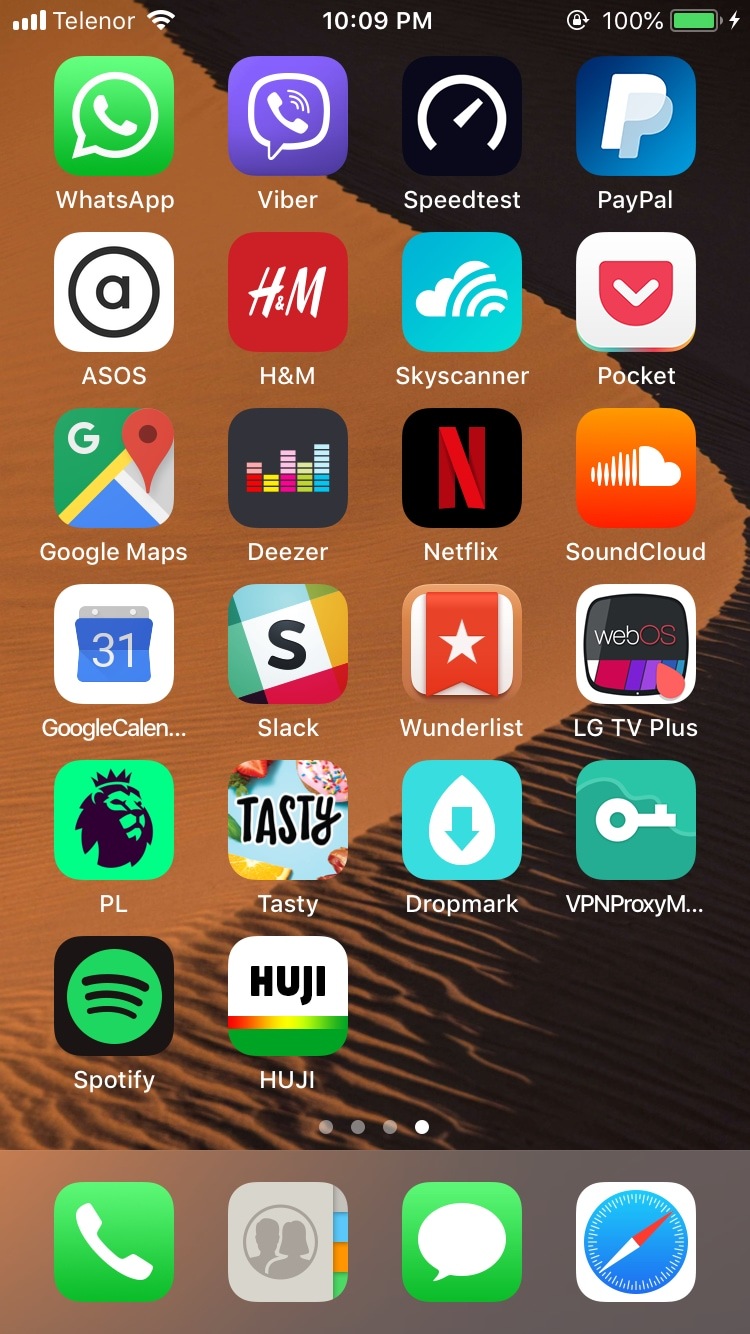Launch SoundCloud
Viewport: 750px width, 1334px height.
click(x=636, y=468)
